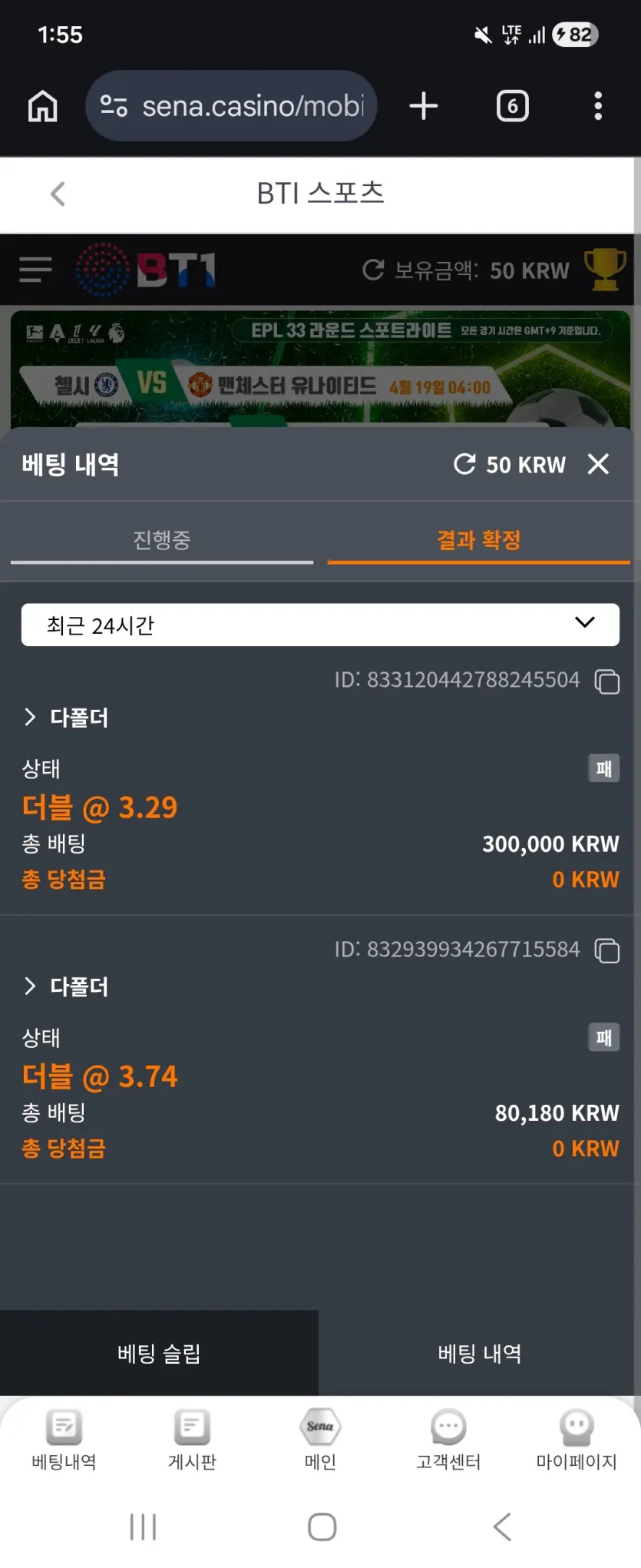The width and height of the screenshot is (641, 1568).
Task: Copy bet ID 832939934267715584
Action: click(x=607, y=950)
